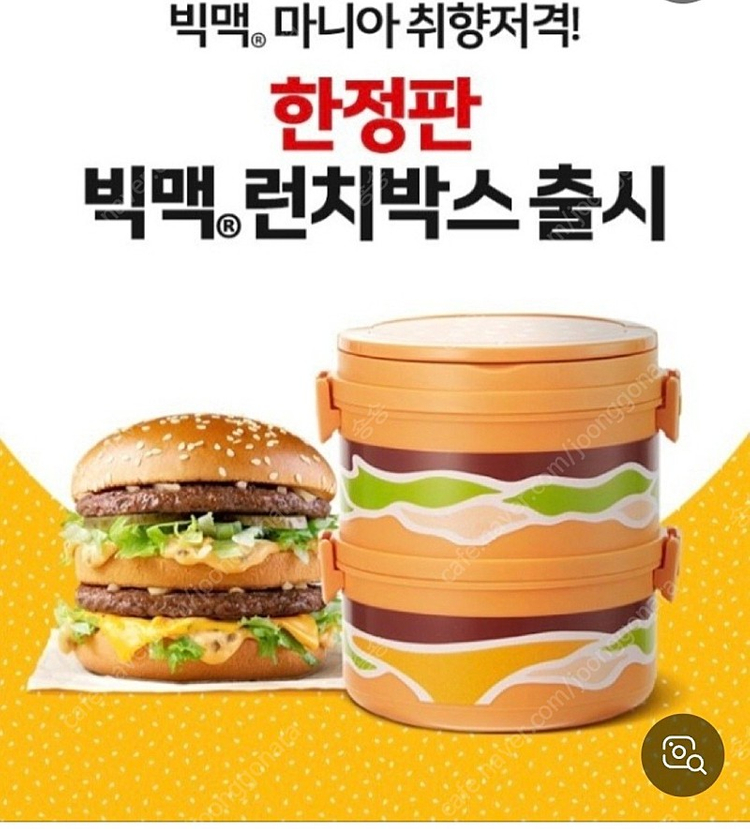The height and width of the screenshot is (829, 750).
Task: Click the 빅맥 런치박스 출시 title
Action: pos(375,200)
